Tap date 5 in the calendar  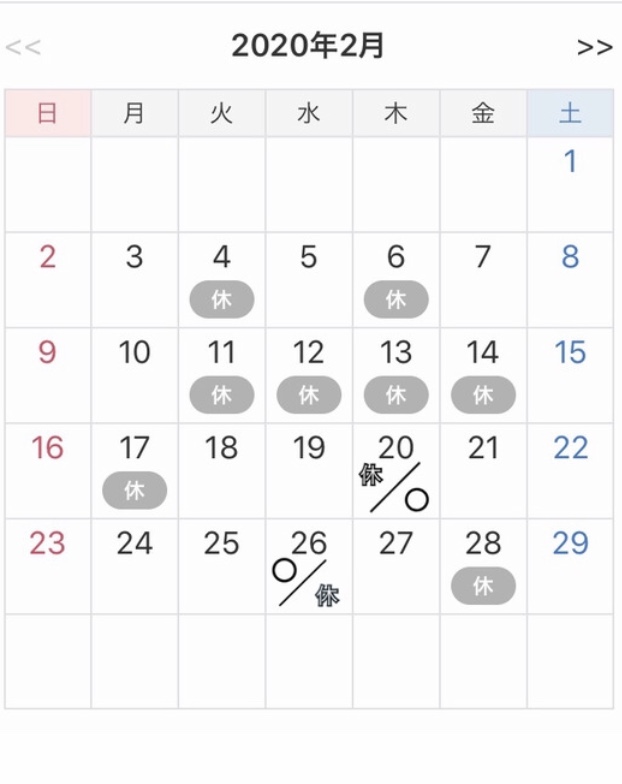click(309, 258)
